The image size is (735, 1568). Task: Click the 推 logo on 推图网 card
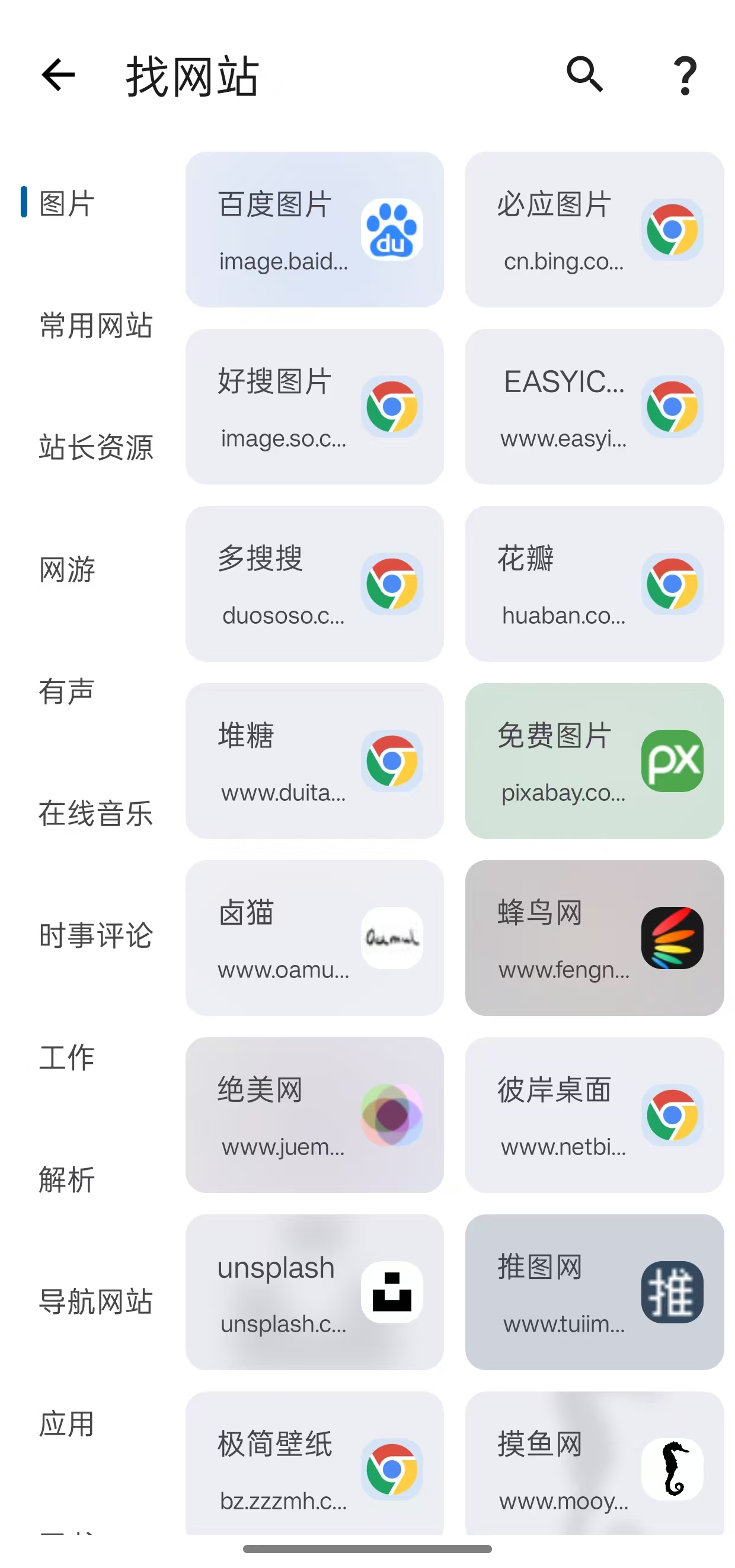tap(672, 1291)
